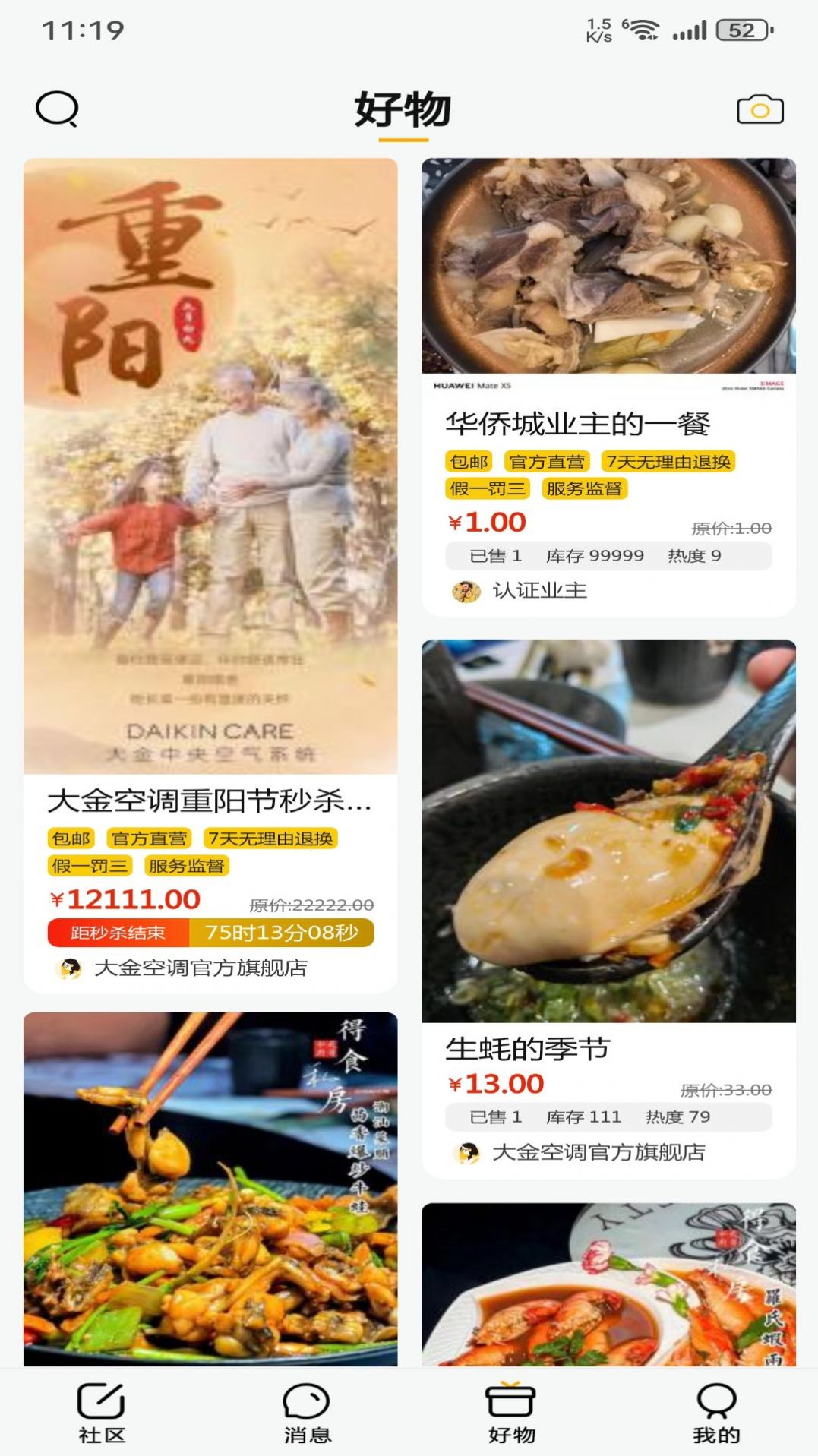Open the shrimp dish product card
Image resolution: width=818 pixels, height=1456 pixels.
pos(608,1284)
